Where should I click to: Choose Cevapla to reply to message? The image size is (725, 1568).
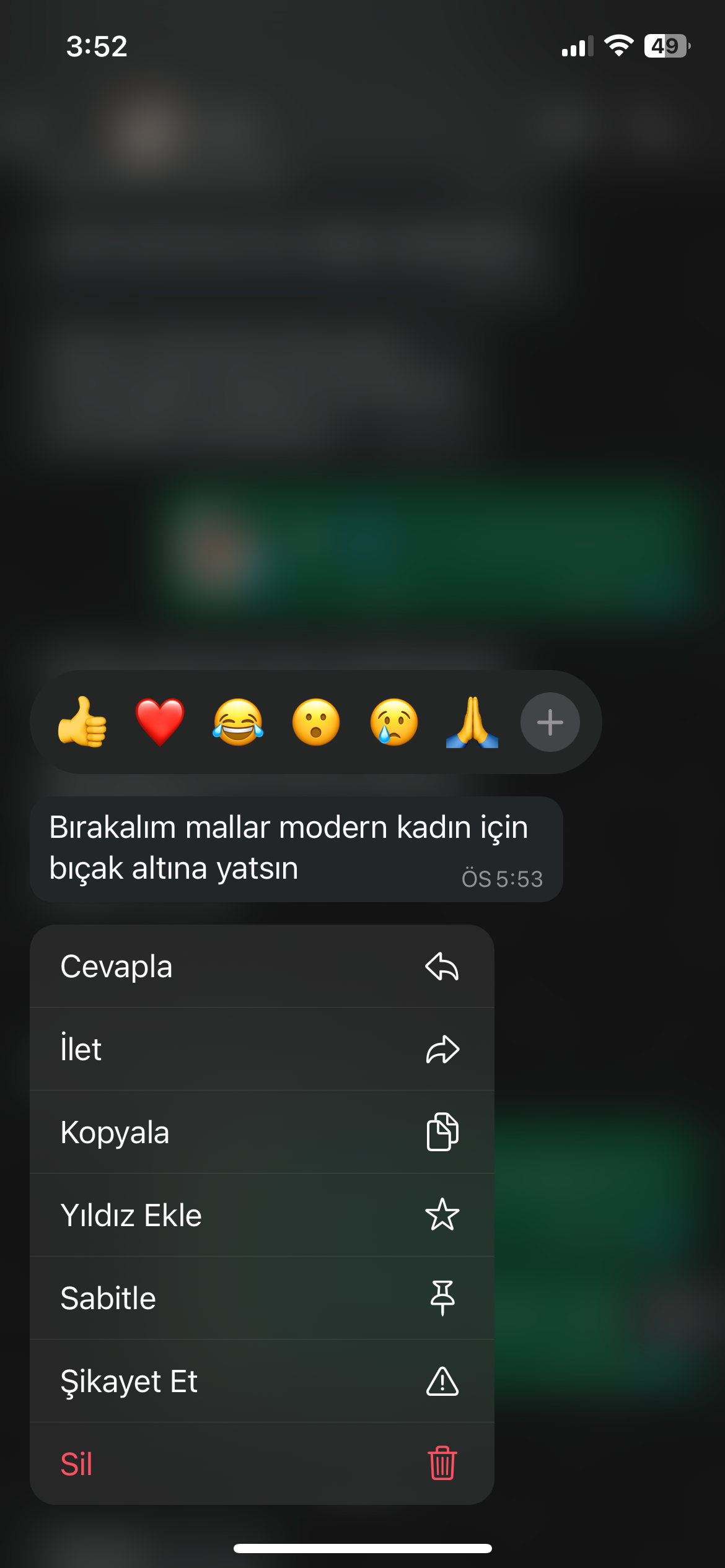pyautogui.click(x=261, y=967)
